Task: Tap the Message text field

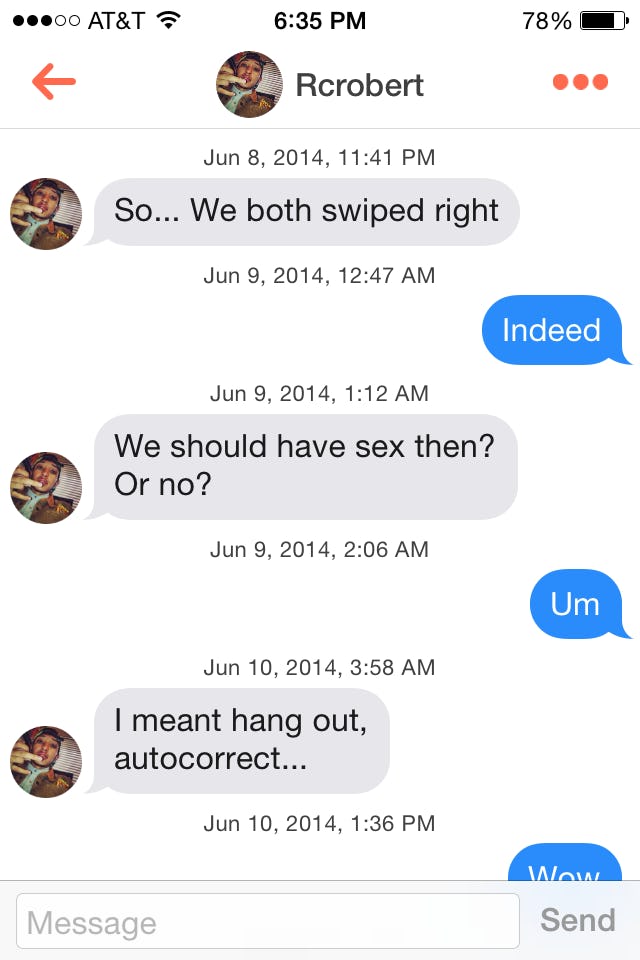Action: point(268,921)
